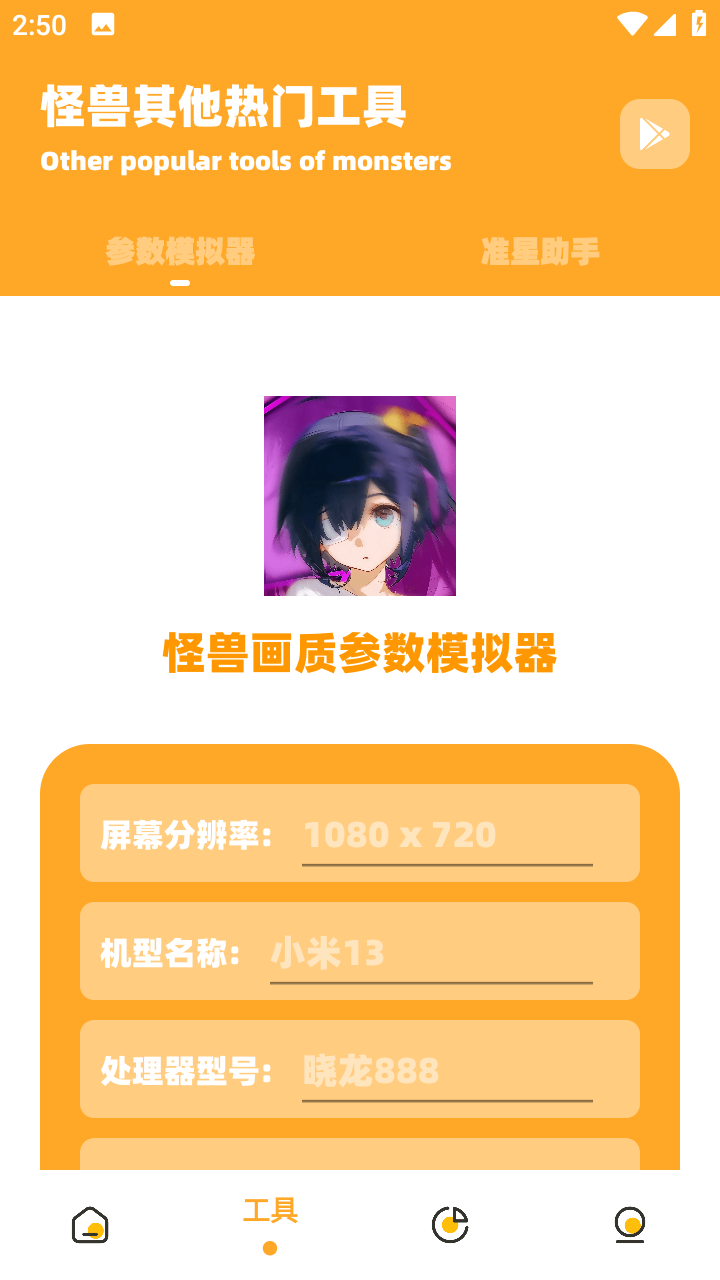Open the home tab in bottom navigation
This screenshot has width=720, height=1280.
pyautogui.click(x=90, y=1224)
